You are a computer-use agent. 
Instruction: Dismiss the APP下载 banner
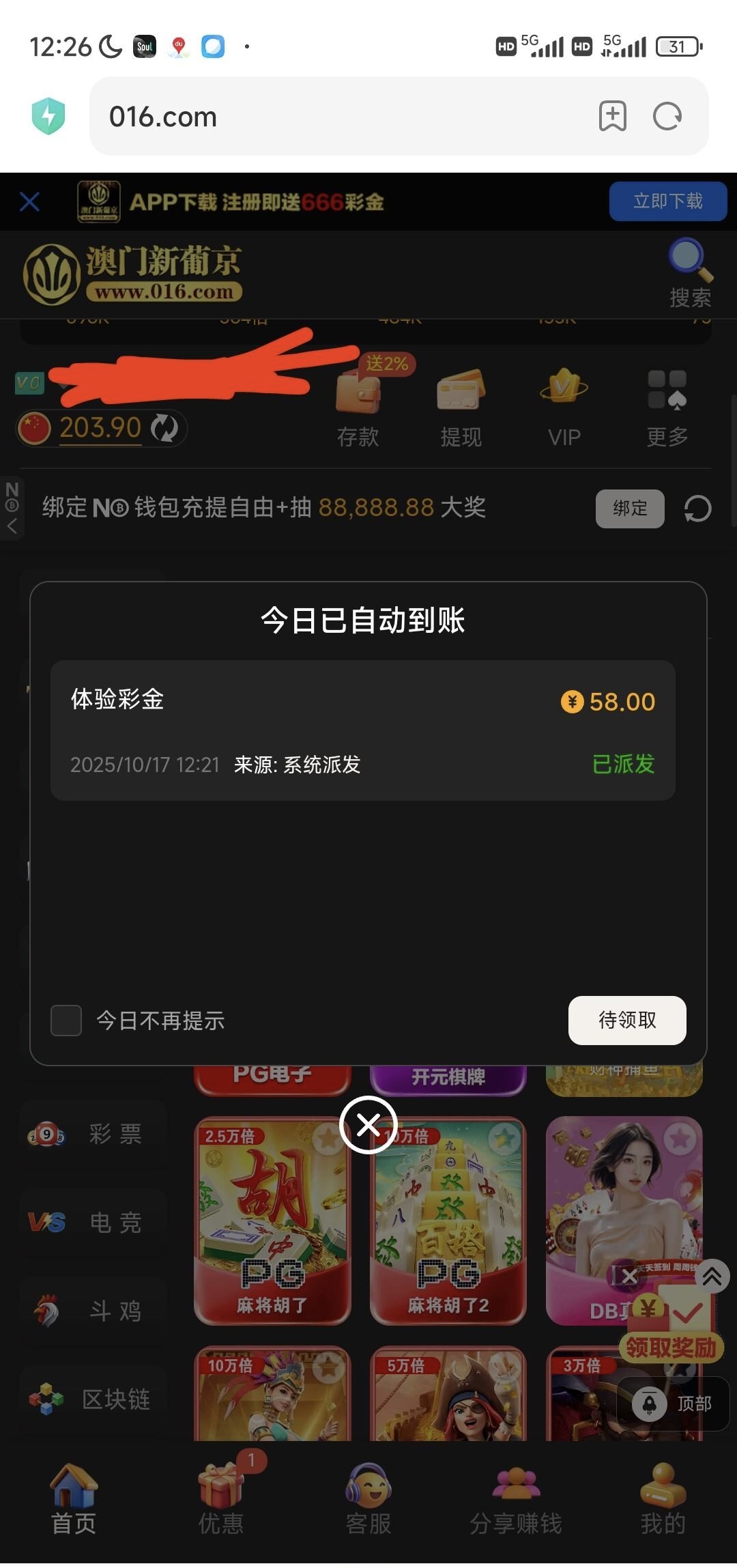[29, 201]
